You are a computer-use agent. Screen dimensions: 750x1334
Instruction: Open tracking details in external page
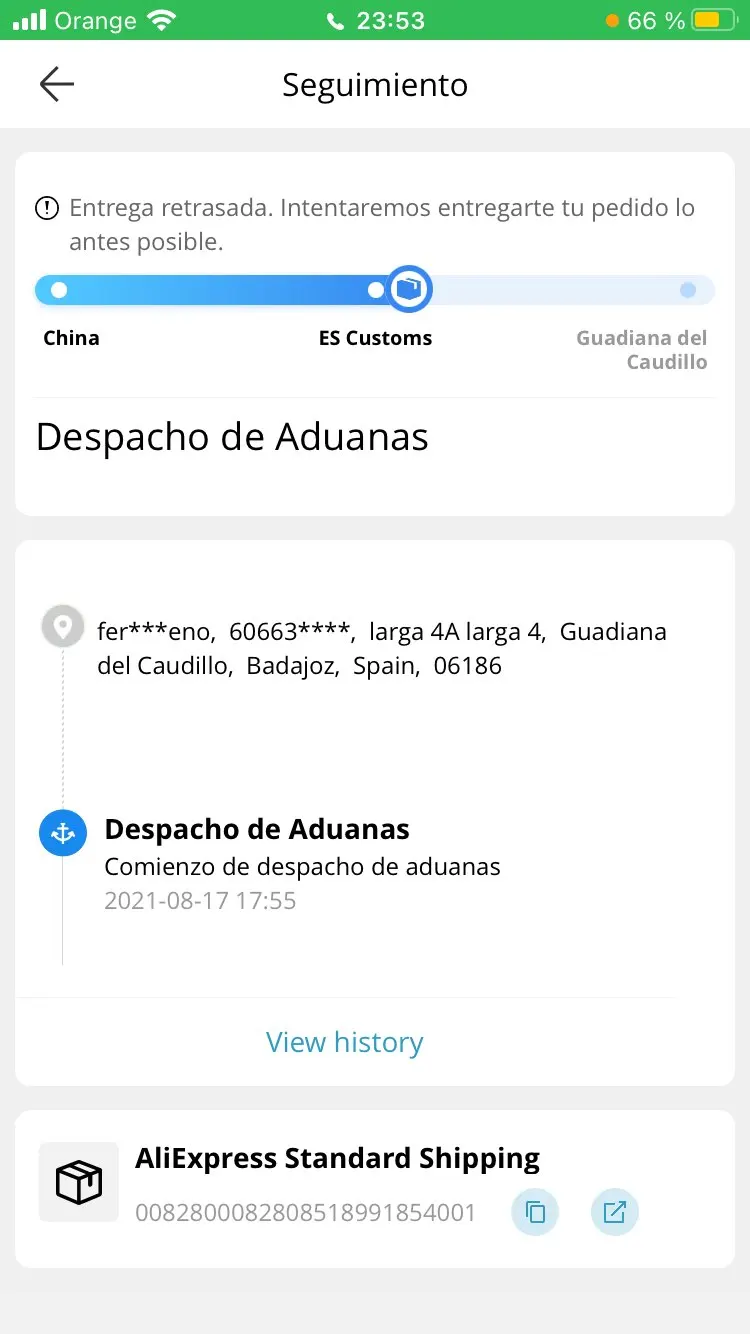pos(614,1213)
